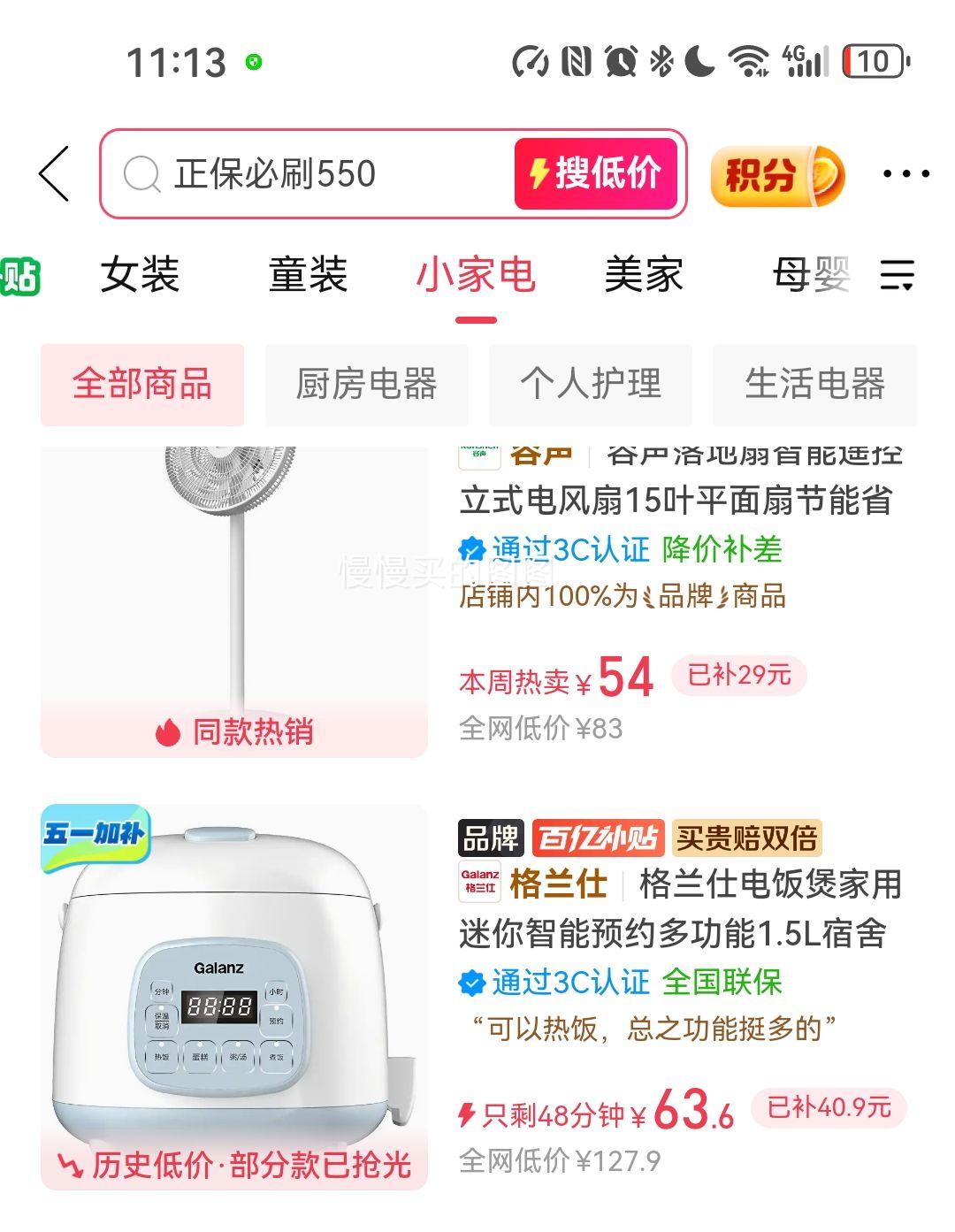This screenshot has width=955, height=1232.
Task: Select the 全部商品 filter chip
Action: (141, 384)
